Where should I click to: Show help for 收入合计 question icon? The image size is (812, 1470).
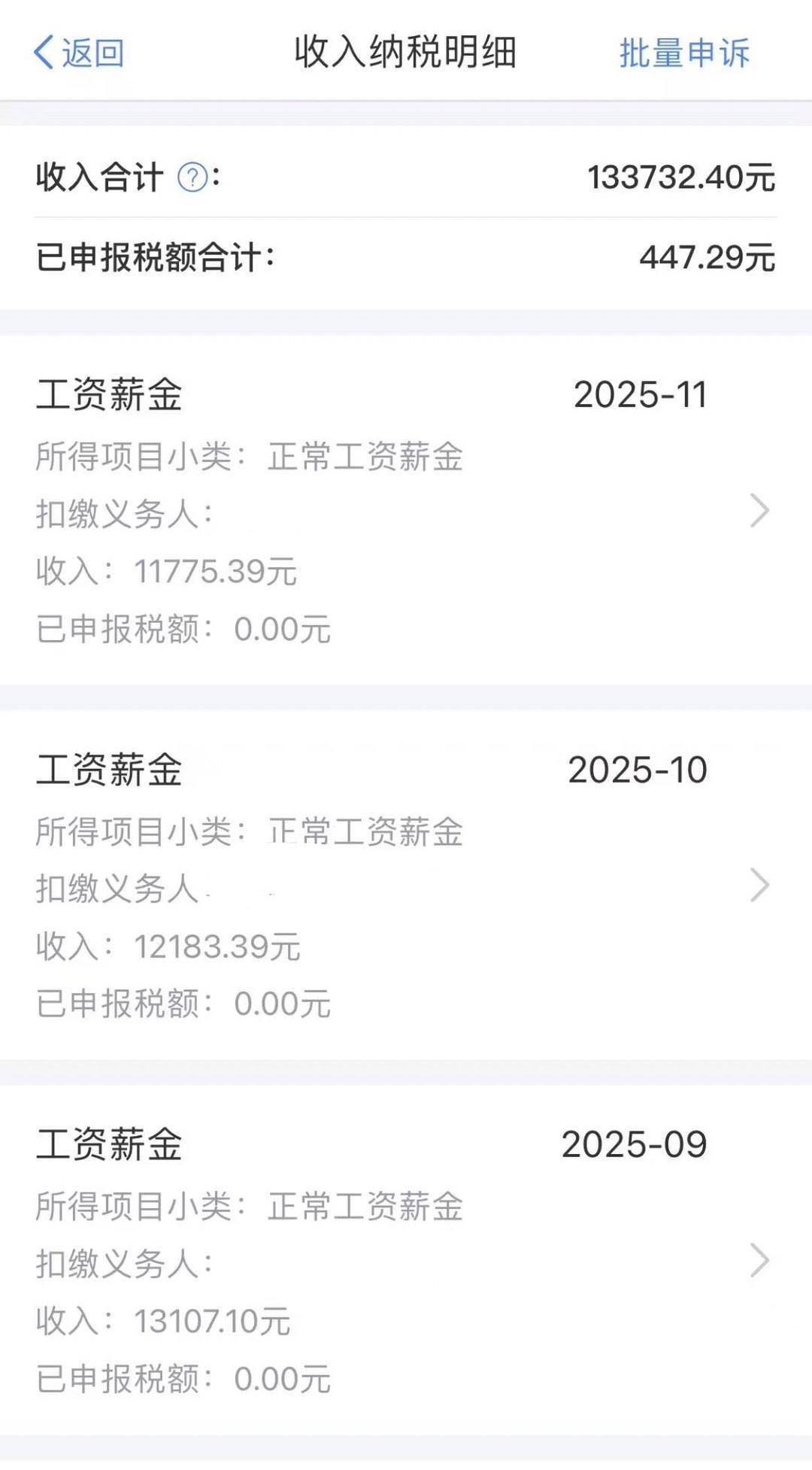[x=192, y=178]
